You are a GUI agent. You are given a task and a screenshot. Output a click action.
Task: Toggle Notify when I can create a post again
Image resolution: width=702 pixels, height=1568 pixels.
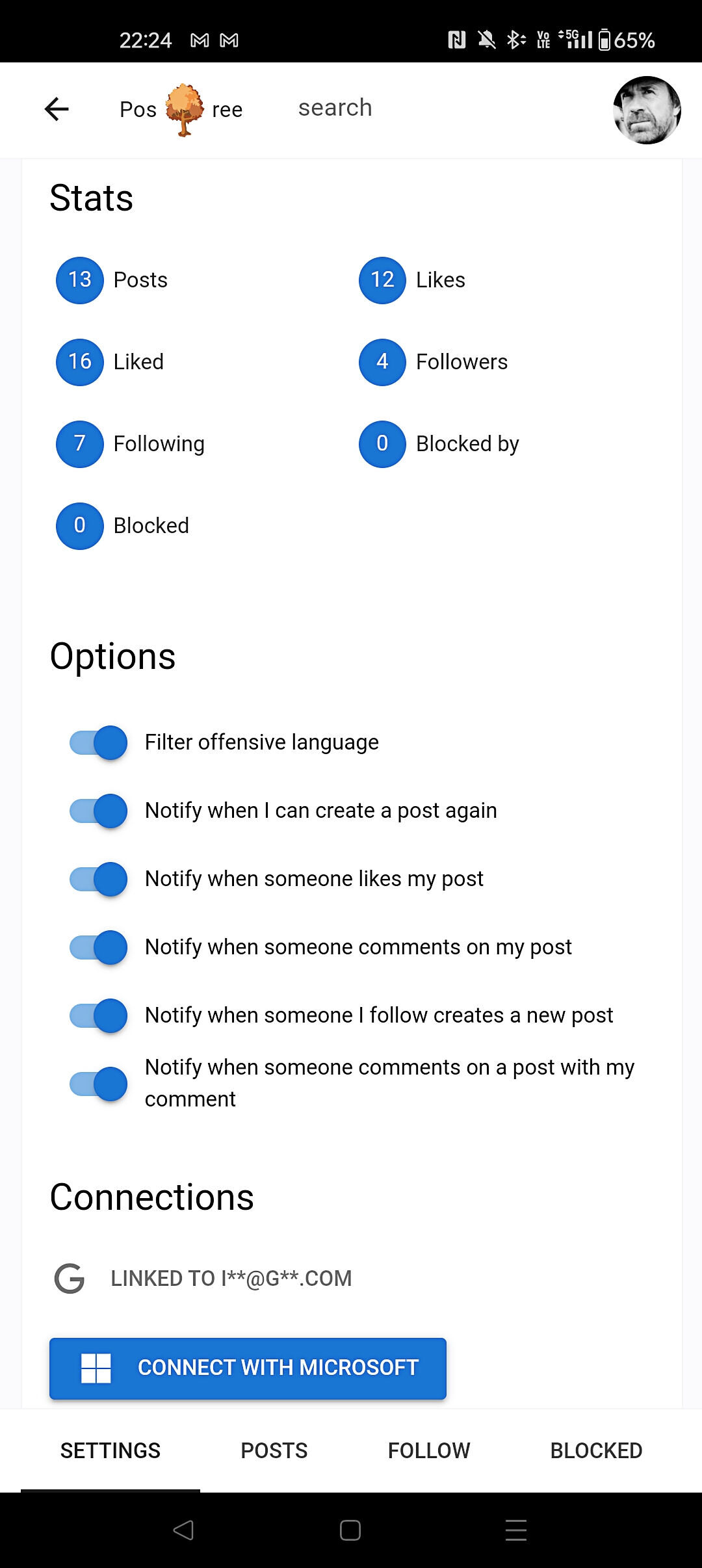click(99, 811)
